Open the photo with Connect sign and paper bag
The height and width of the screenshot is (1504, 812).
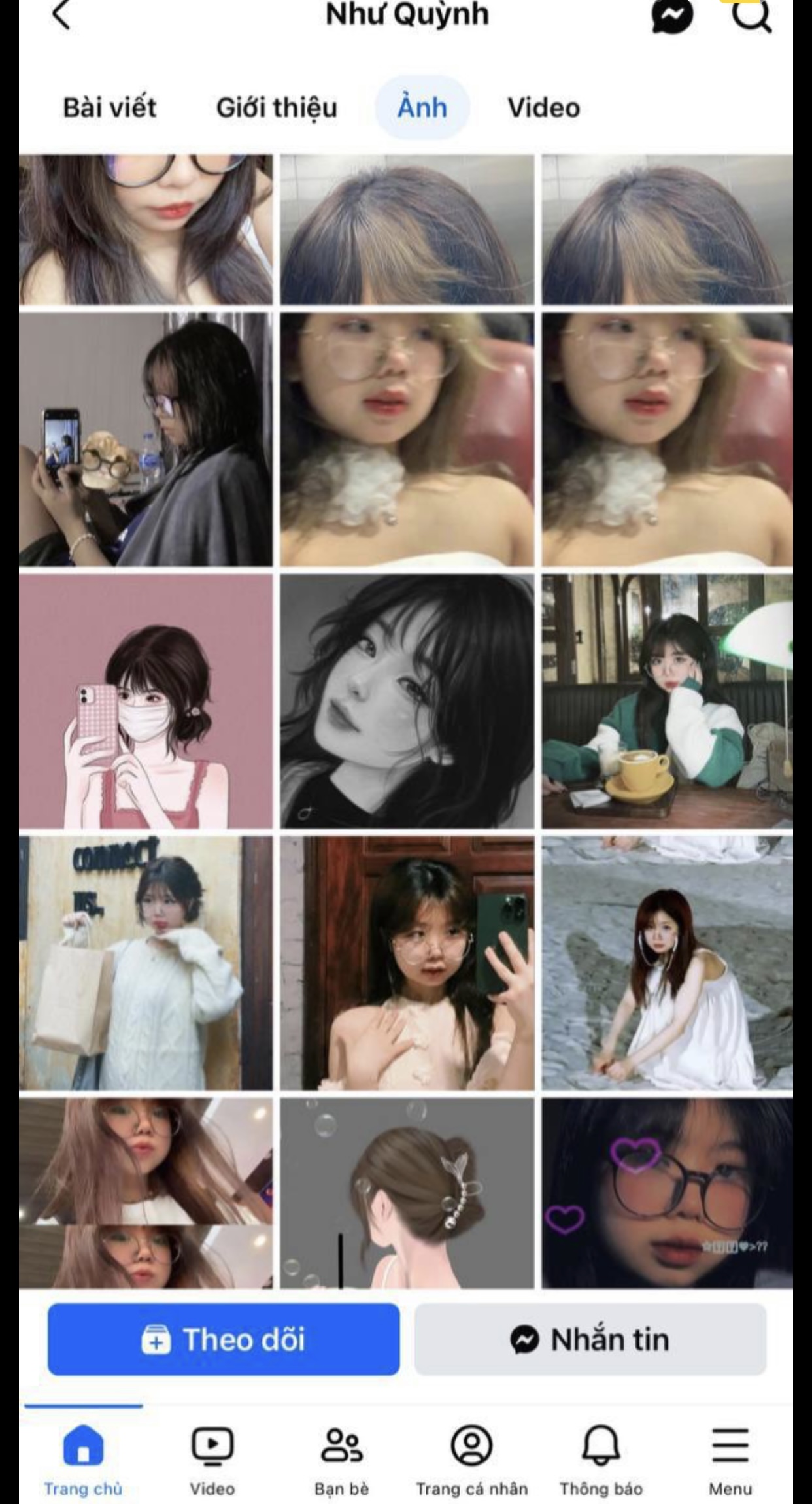pos(145,963)
